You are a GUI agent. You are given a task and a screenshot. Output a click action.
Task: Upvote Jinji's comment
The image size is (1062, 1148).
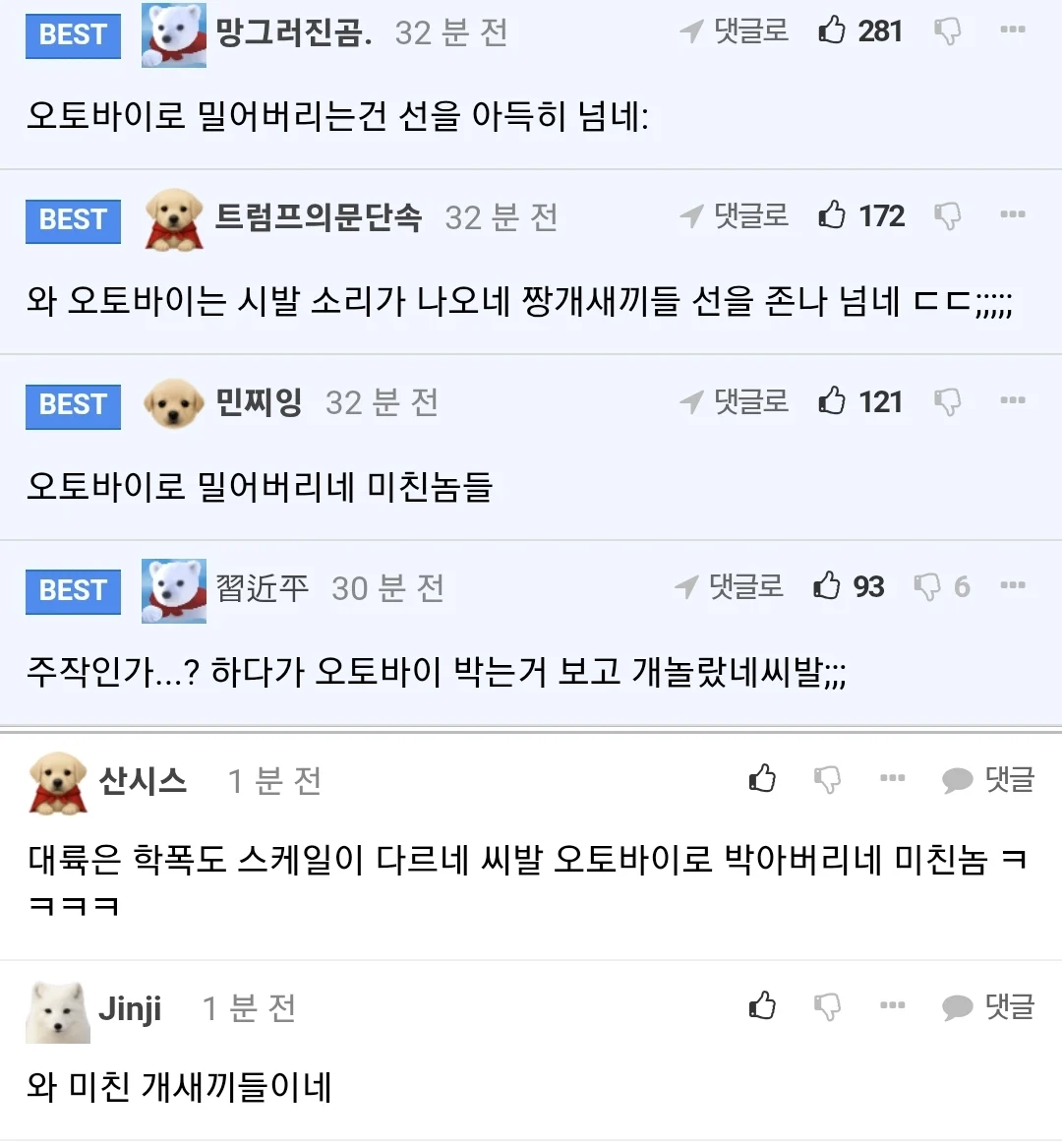coord(762,1005)
